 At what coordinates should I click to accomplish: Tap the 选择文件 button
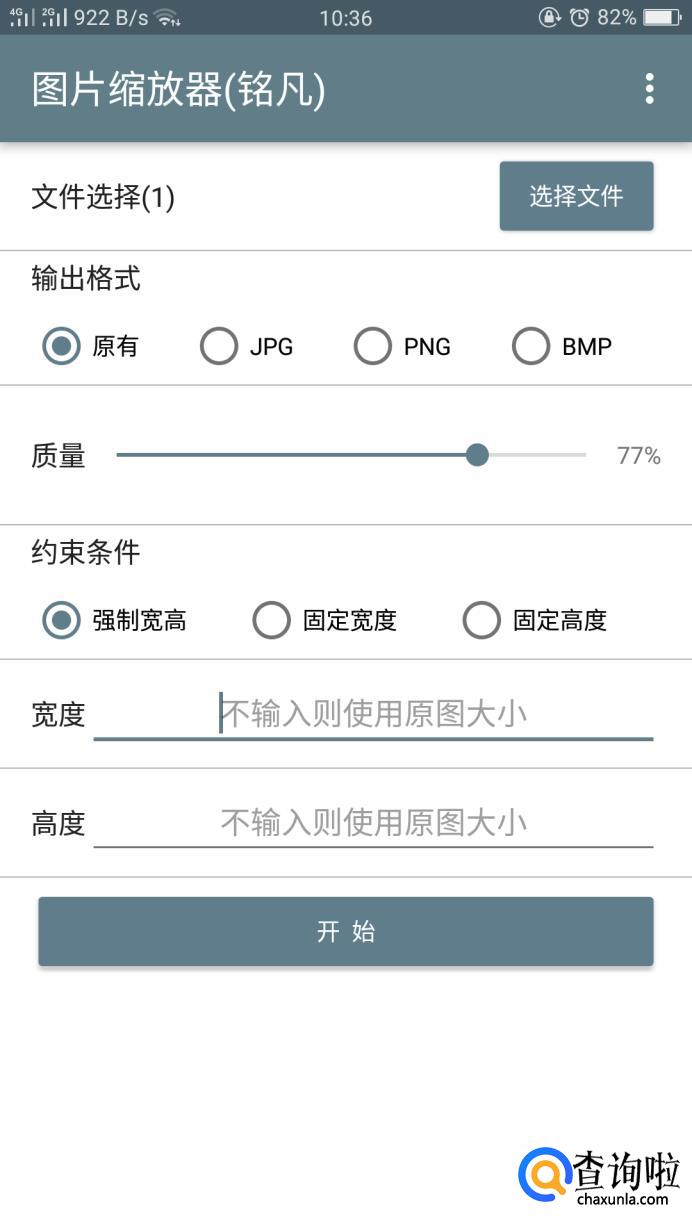pyautogui.click(x=576, y=196)
